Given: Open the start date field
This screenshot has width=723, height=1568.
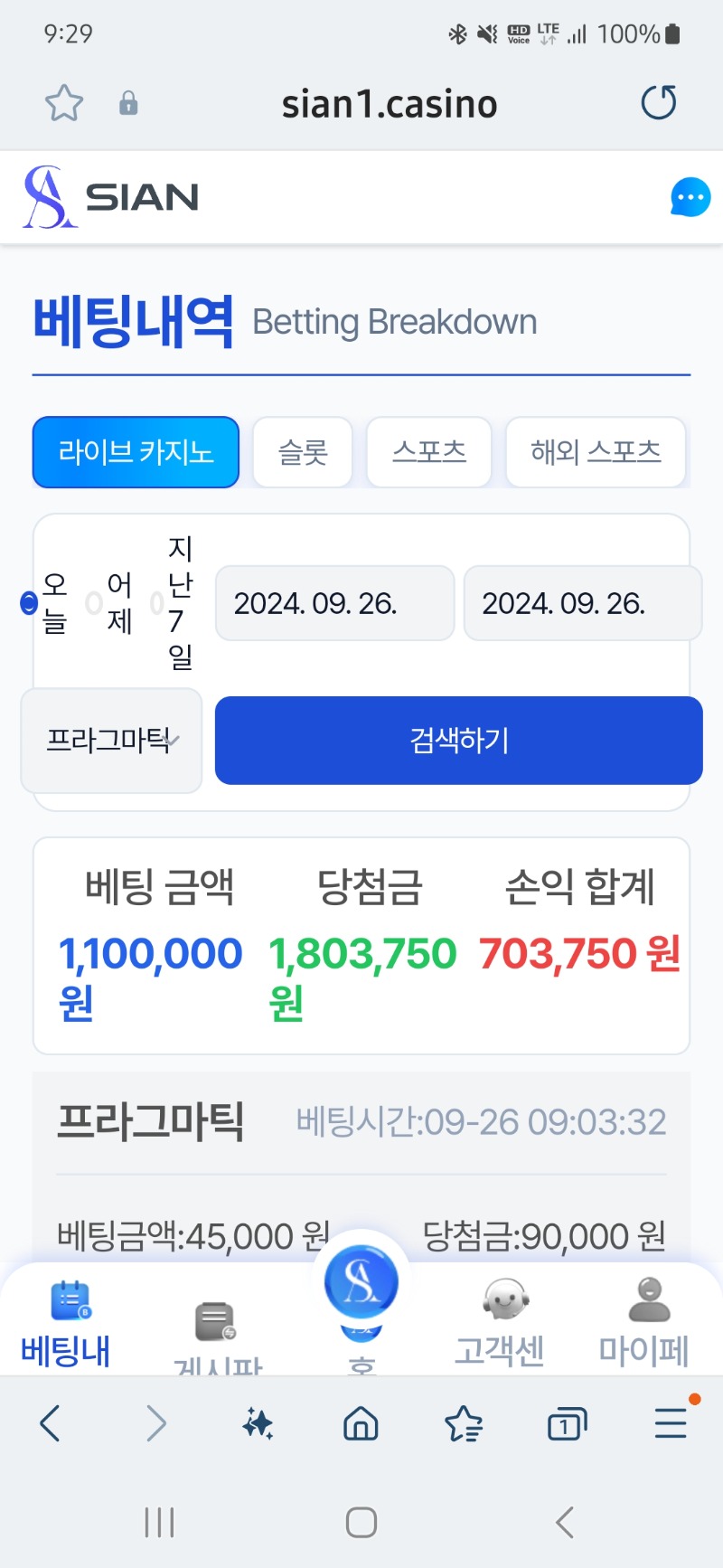Looking at the screenshot, I should tap(334, 603).
